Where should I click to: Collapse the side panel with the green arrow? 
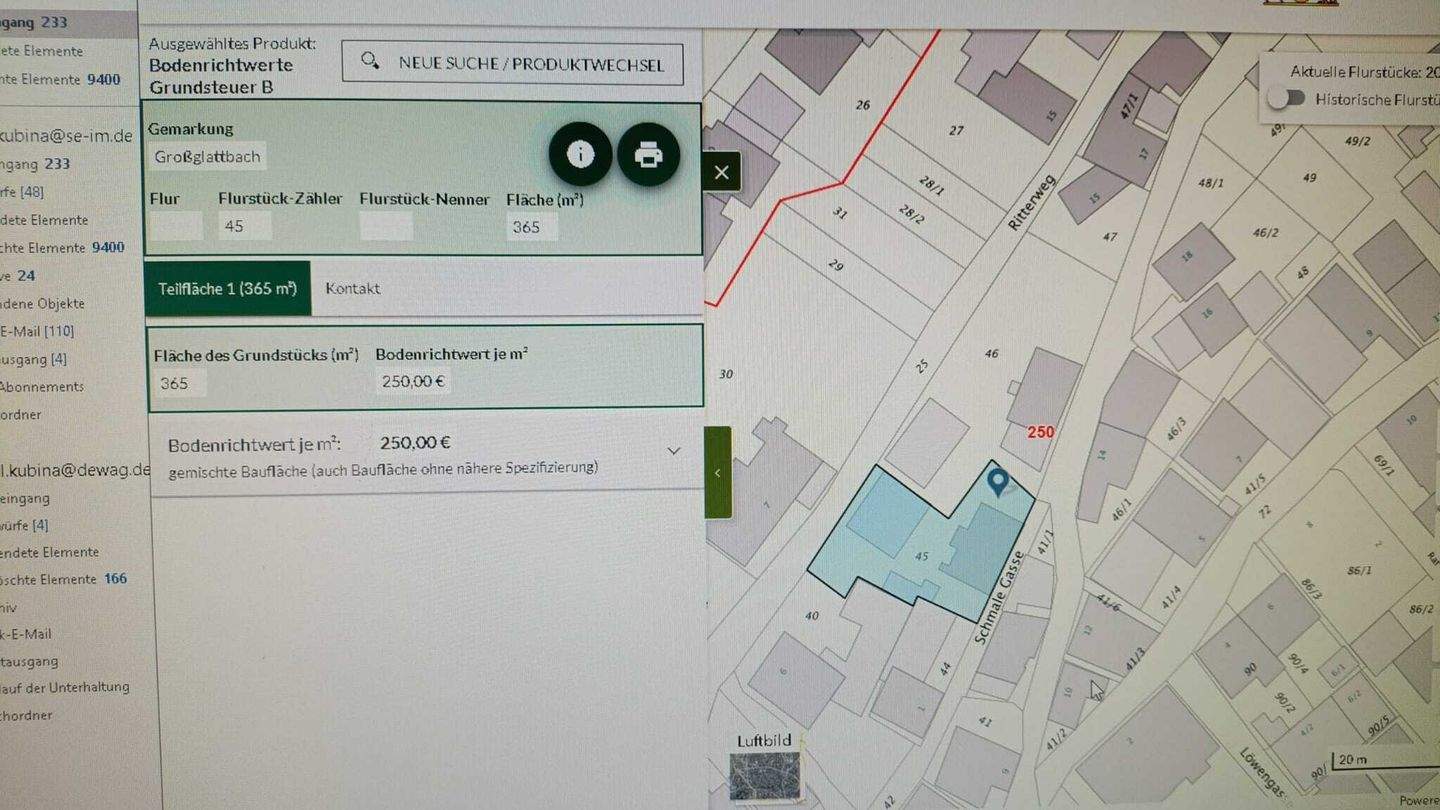[717, 473]
